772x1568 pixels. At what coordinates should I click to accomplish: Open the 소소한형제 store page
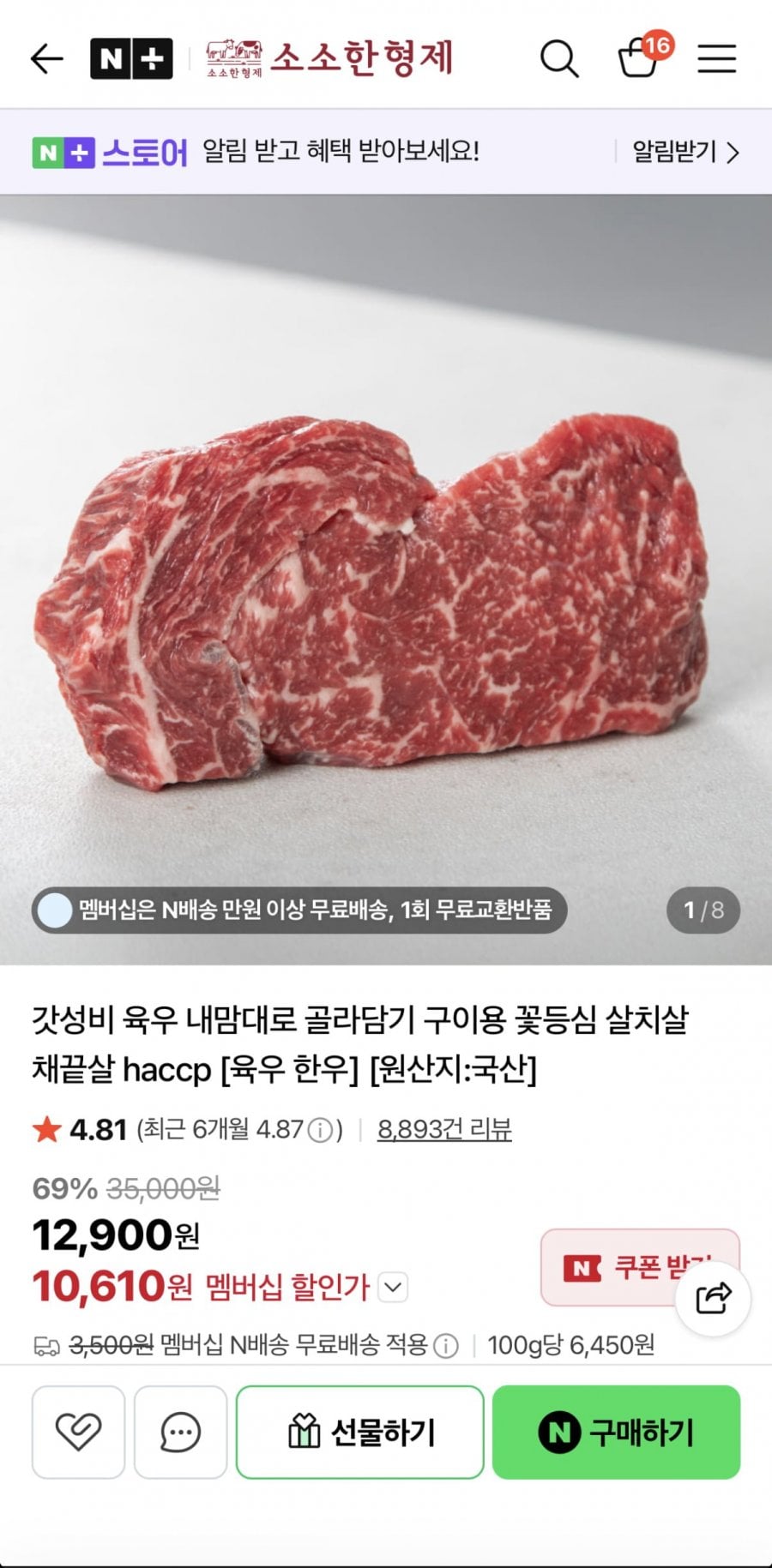tap(324, 57)
